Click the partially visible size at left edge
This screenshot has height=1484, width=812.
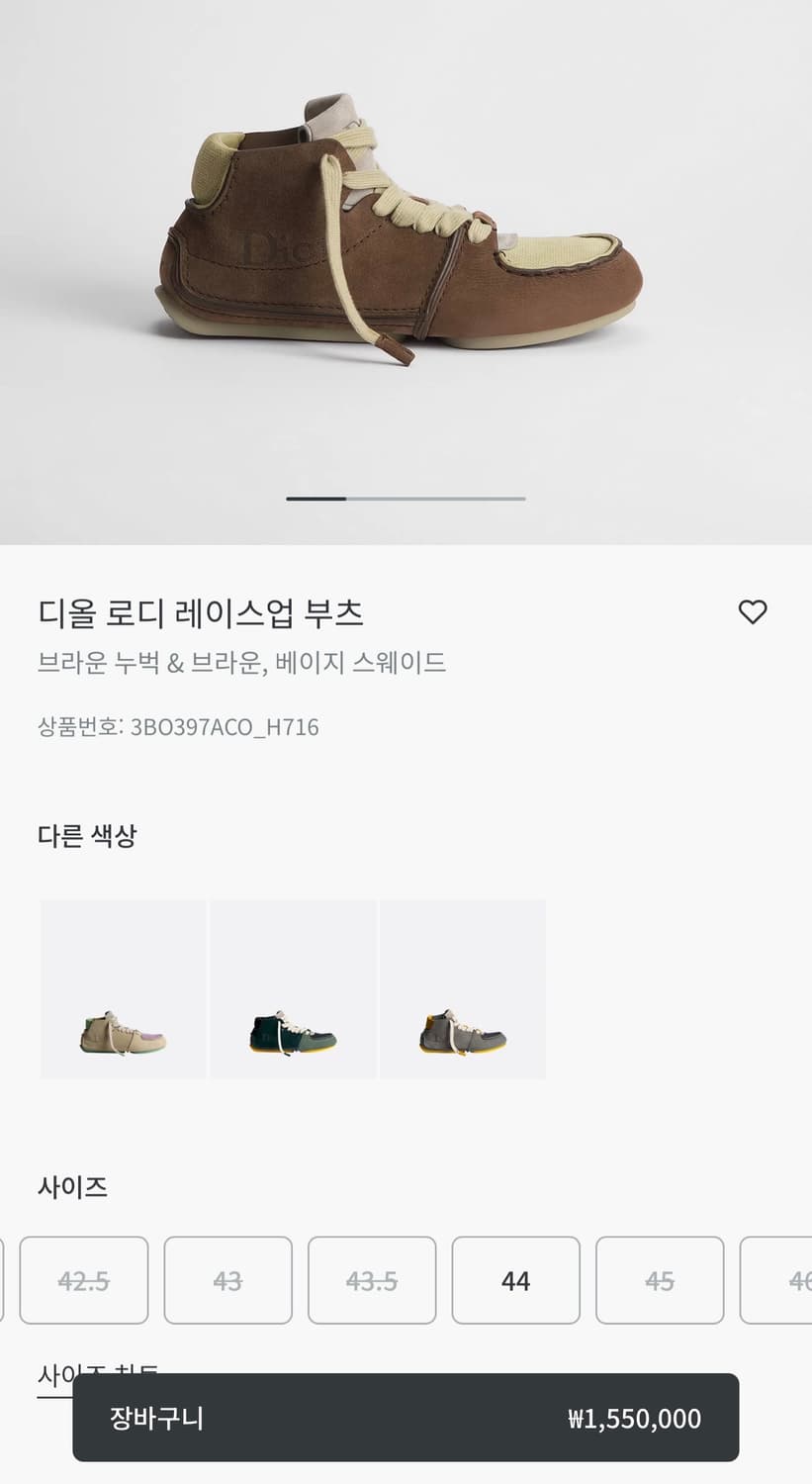(x=5, y=1280)
